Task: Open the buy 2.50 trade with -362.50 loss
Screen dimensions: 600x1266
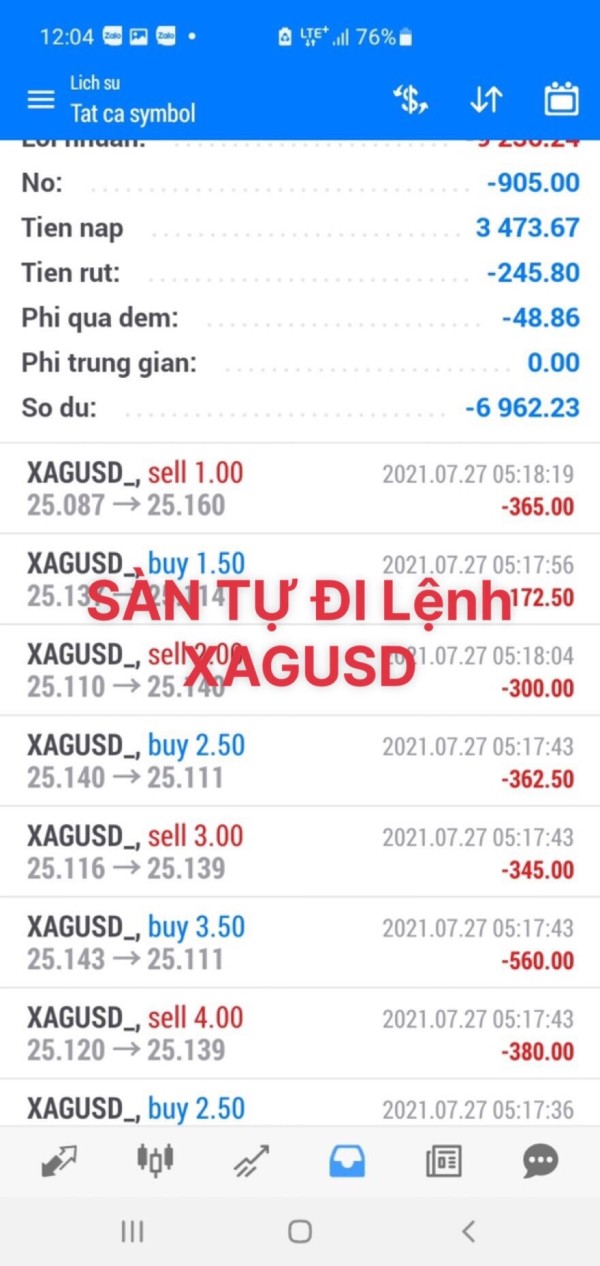Action: [300, 761]
